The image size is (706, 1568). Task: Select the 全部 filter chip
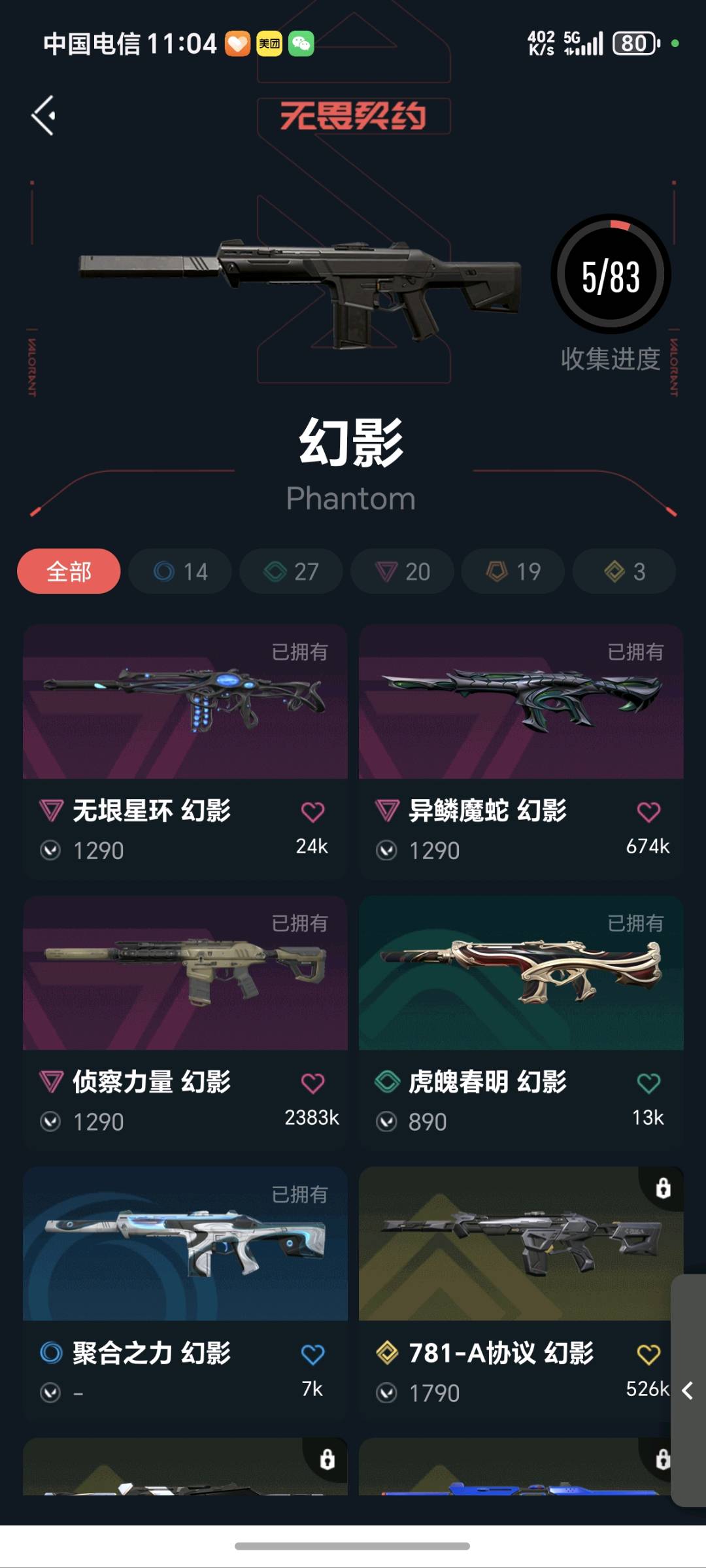pos(69,571)
